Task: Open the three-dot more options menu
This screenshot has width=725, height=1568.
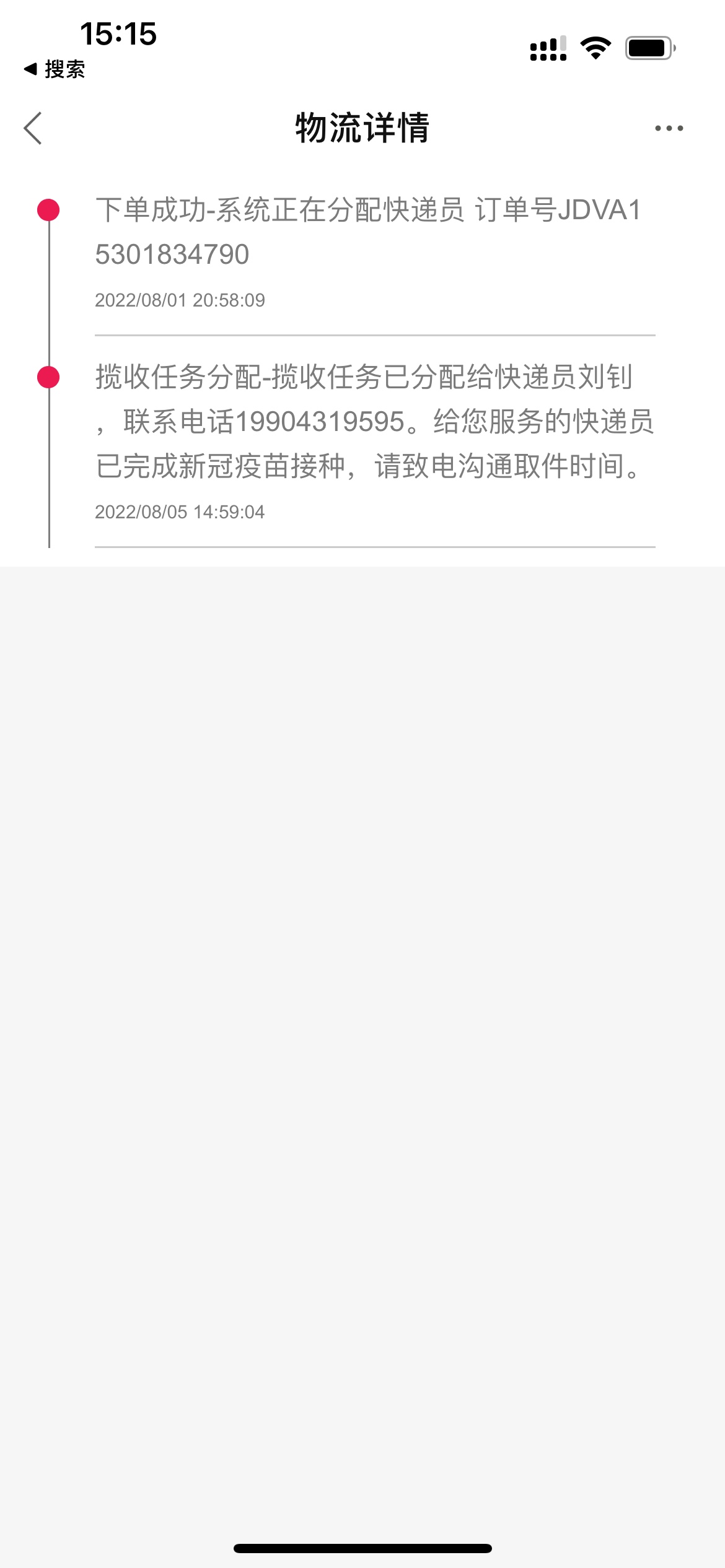Action: tap(669, 128)
